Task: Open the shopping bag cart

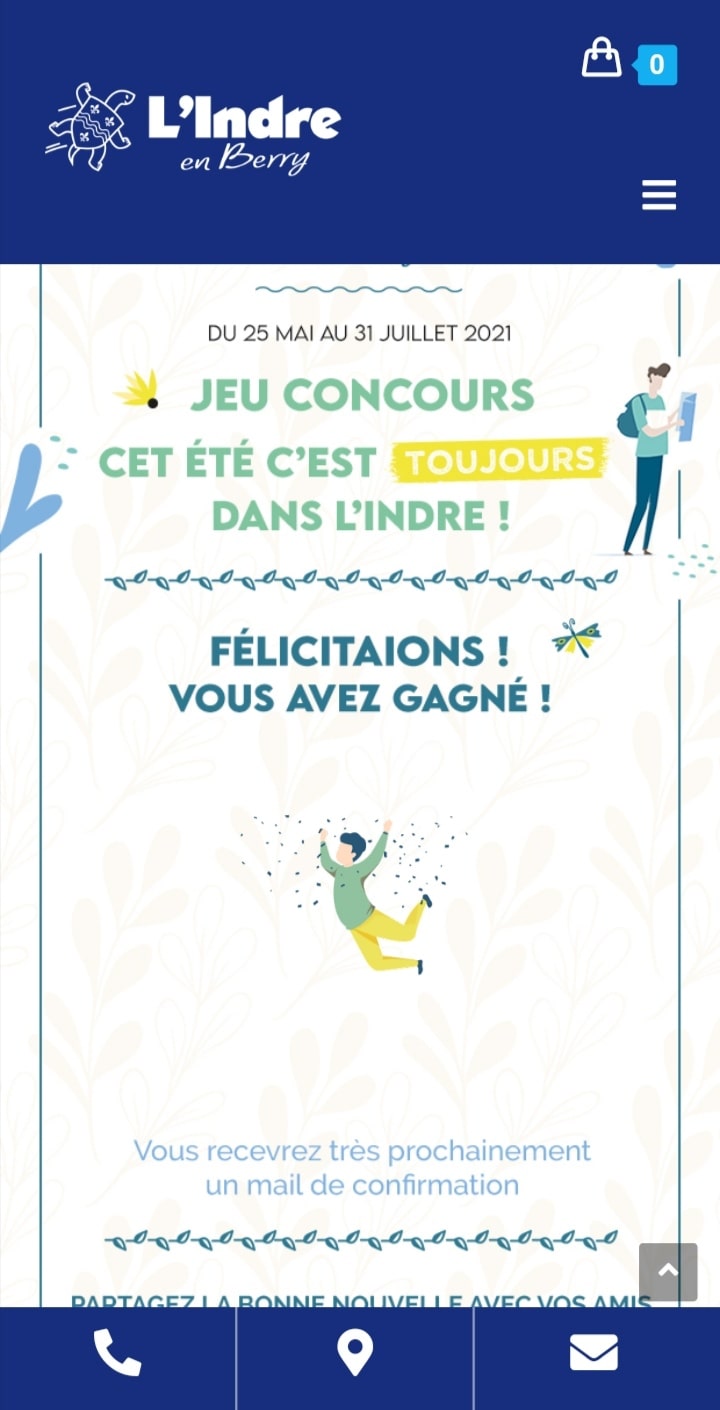Action: [602, 58]
